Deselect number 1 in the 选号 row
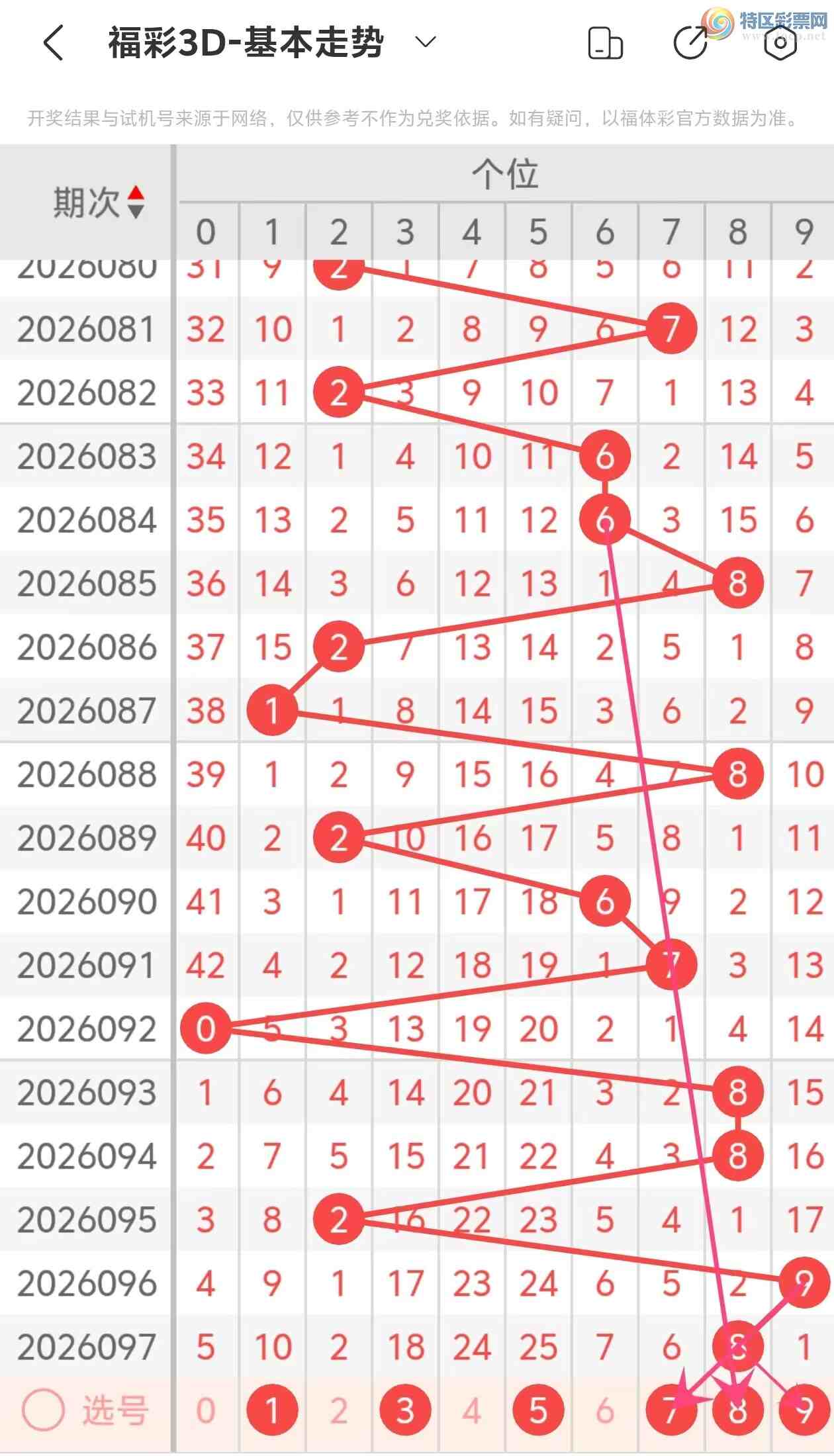This screenshot has height=1456, width=834. pyautogui.click(x=272, y=1410)
